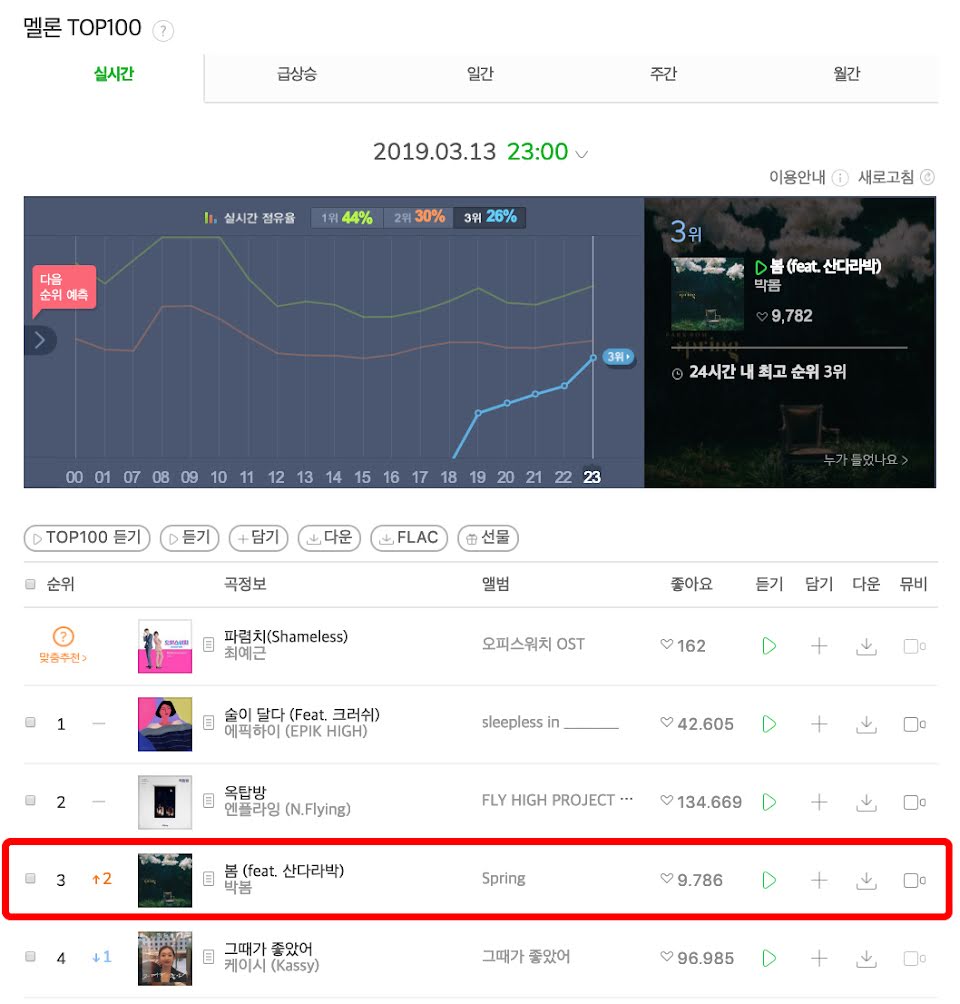The height and width of the screenshot is (1004, 960).
Task: Tap the 다운 button above the list
Action: click(x=331, y=538)
